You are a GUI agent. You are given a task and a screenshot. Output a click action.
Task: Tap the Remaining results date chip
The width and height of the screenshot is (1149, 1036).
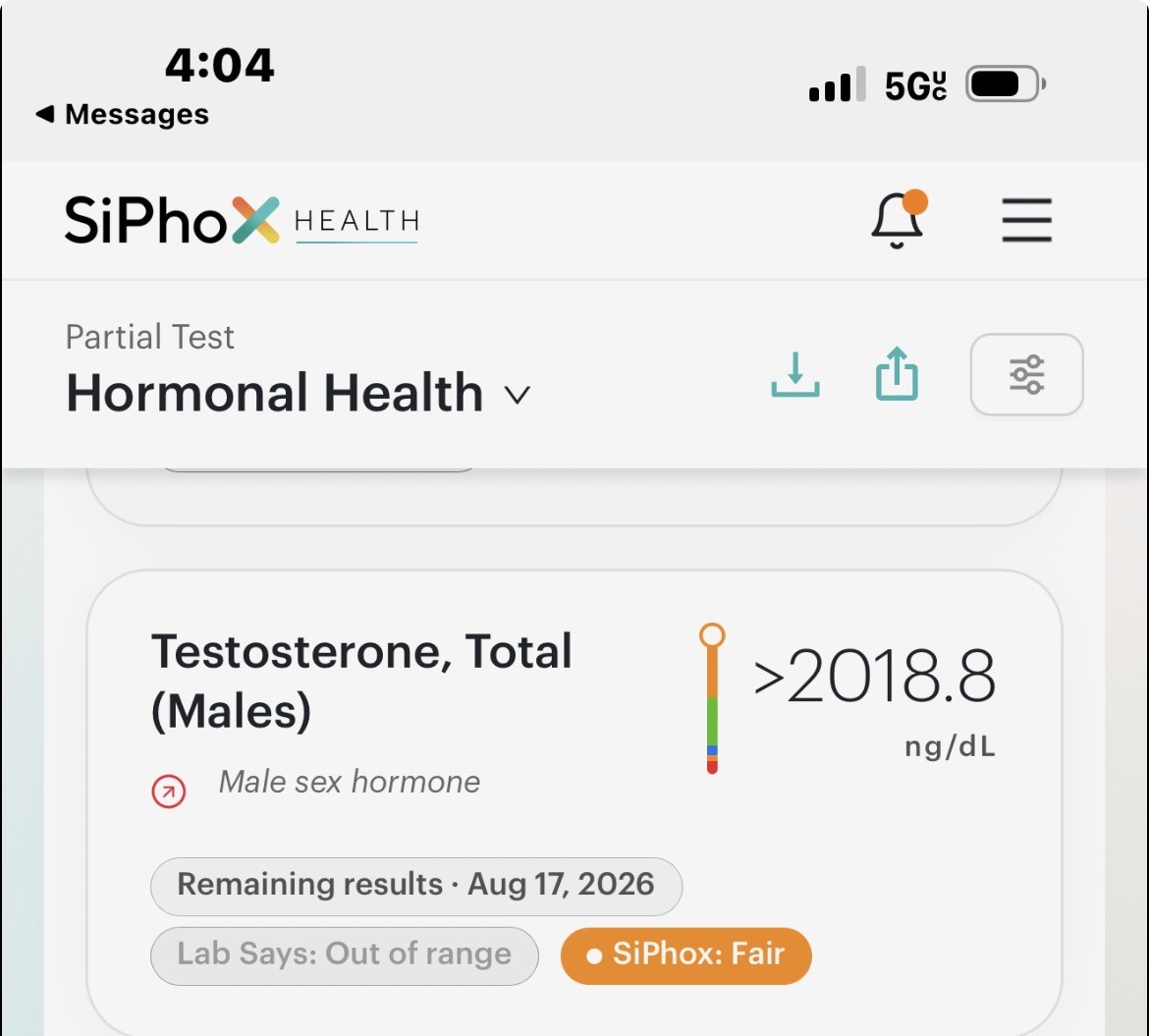pos(416,886)
